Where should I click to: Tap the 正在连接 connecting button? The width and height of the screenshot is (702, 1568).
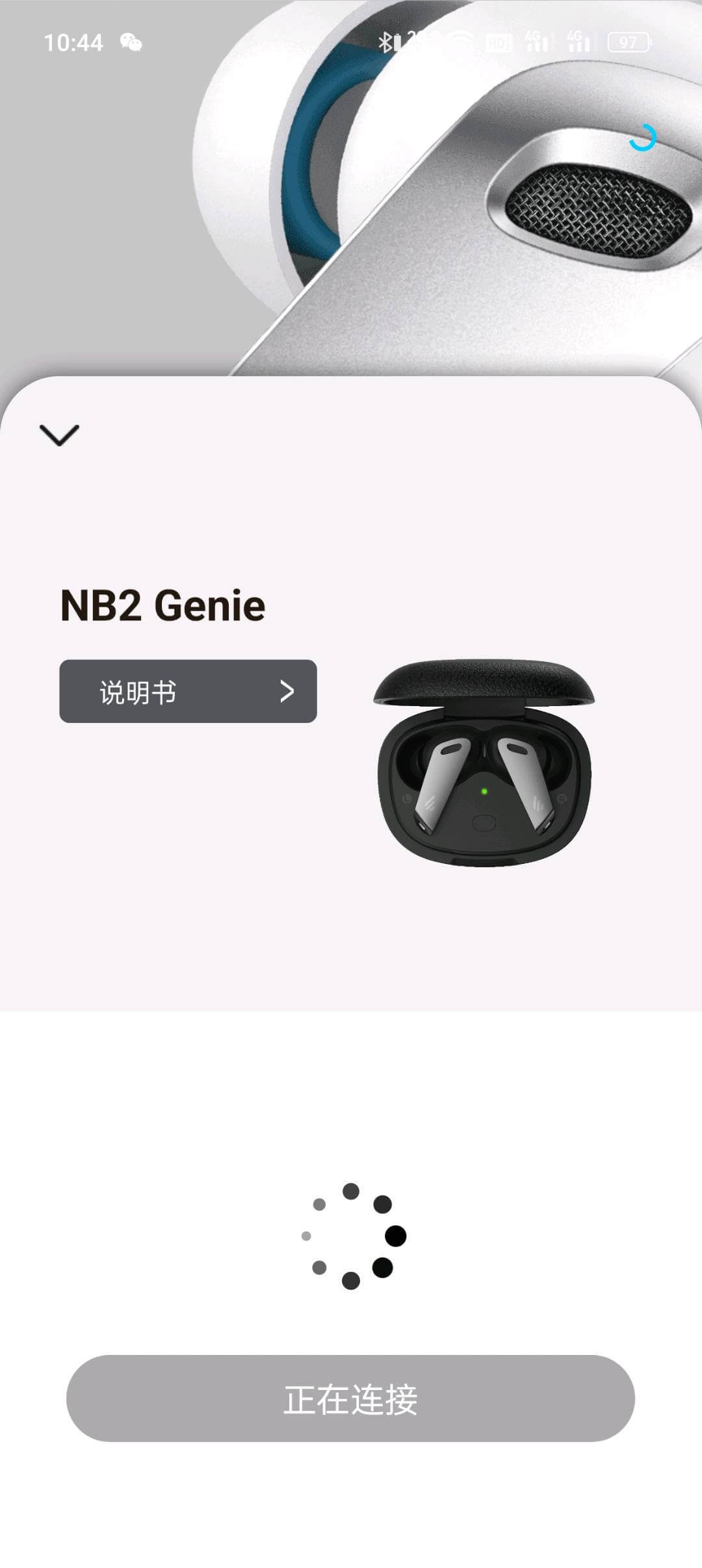click(x=350, y=1398)
